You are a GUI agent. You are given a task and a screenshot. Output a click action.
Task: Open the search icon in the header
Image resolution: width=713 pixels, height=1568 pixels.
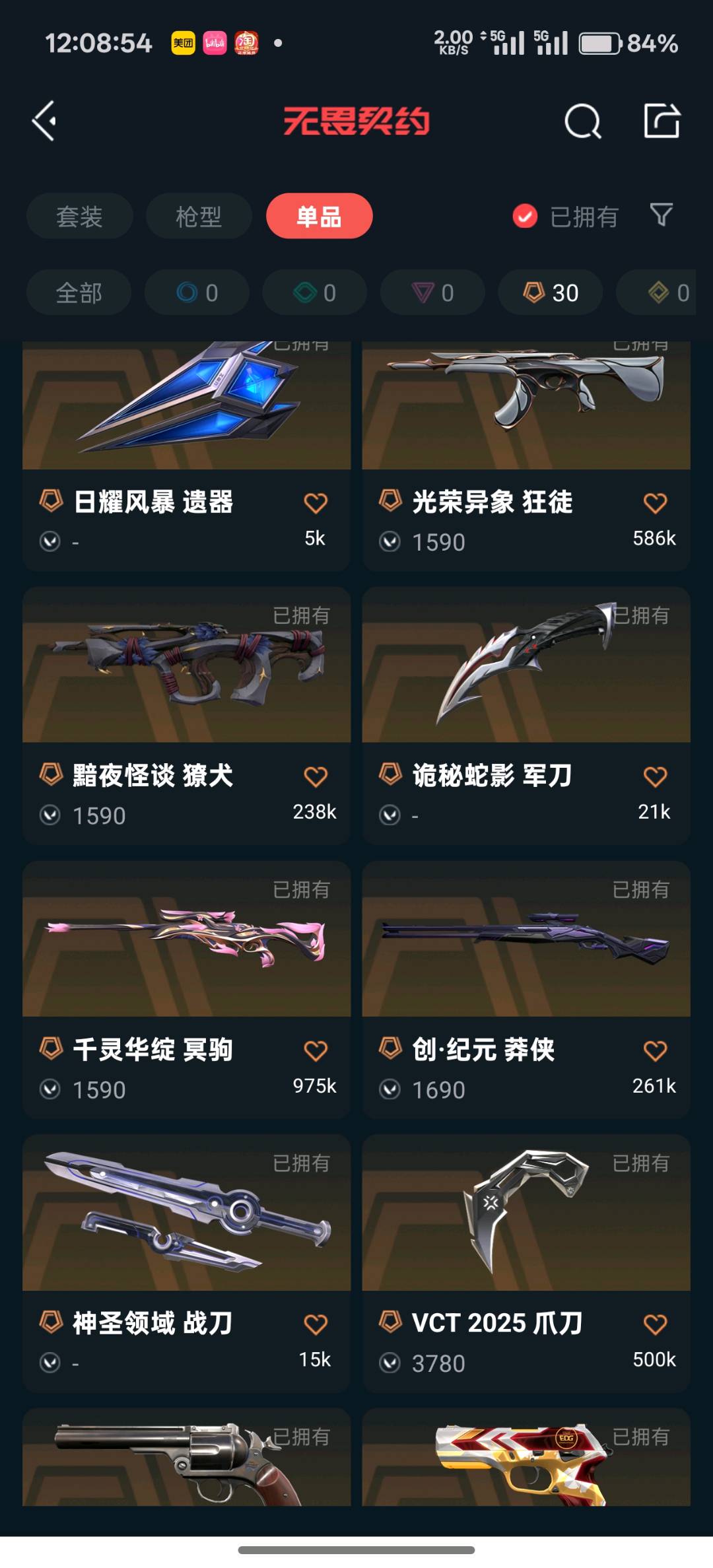pos(582,121)
